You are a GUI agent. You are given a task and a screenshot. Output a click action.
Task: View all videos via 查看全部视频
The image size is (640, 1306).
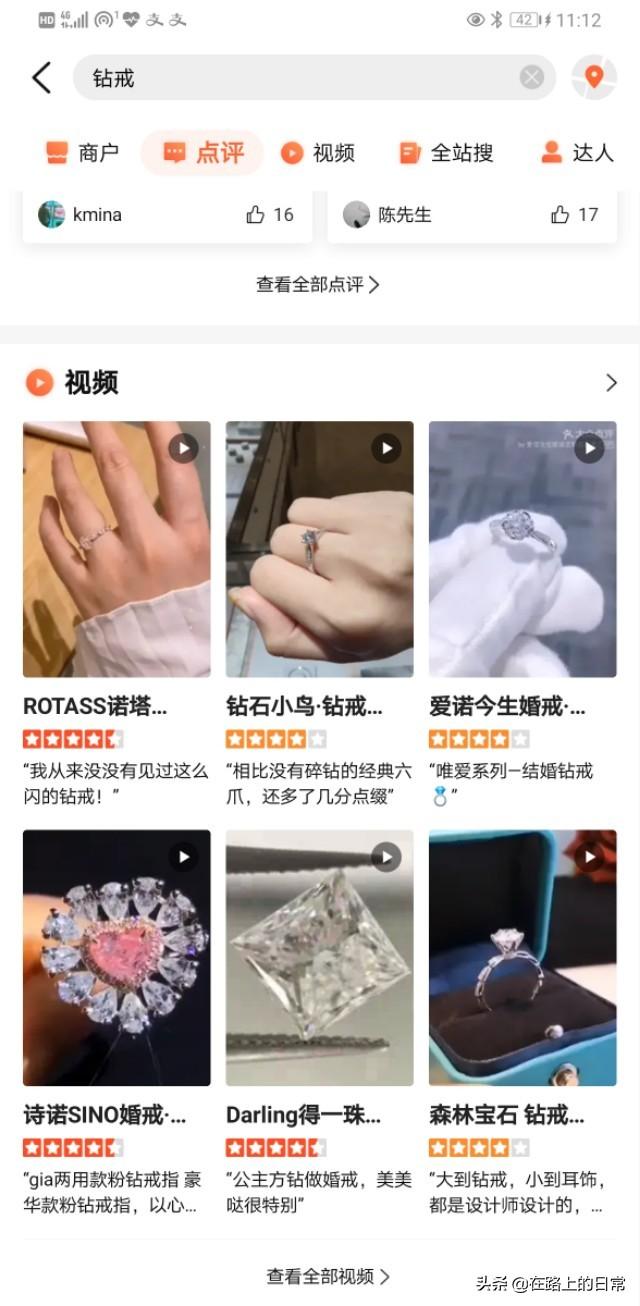tap(328, 1276)
